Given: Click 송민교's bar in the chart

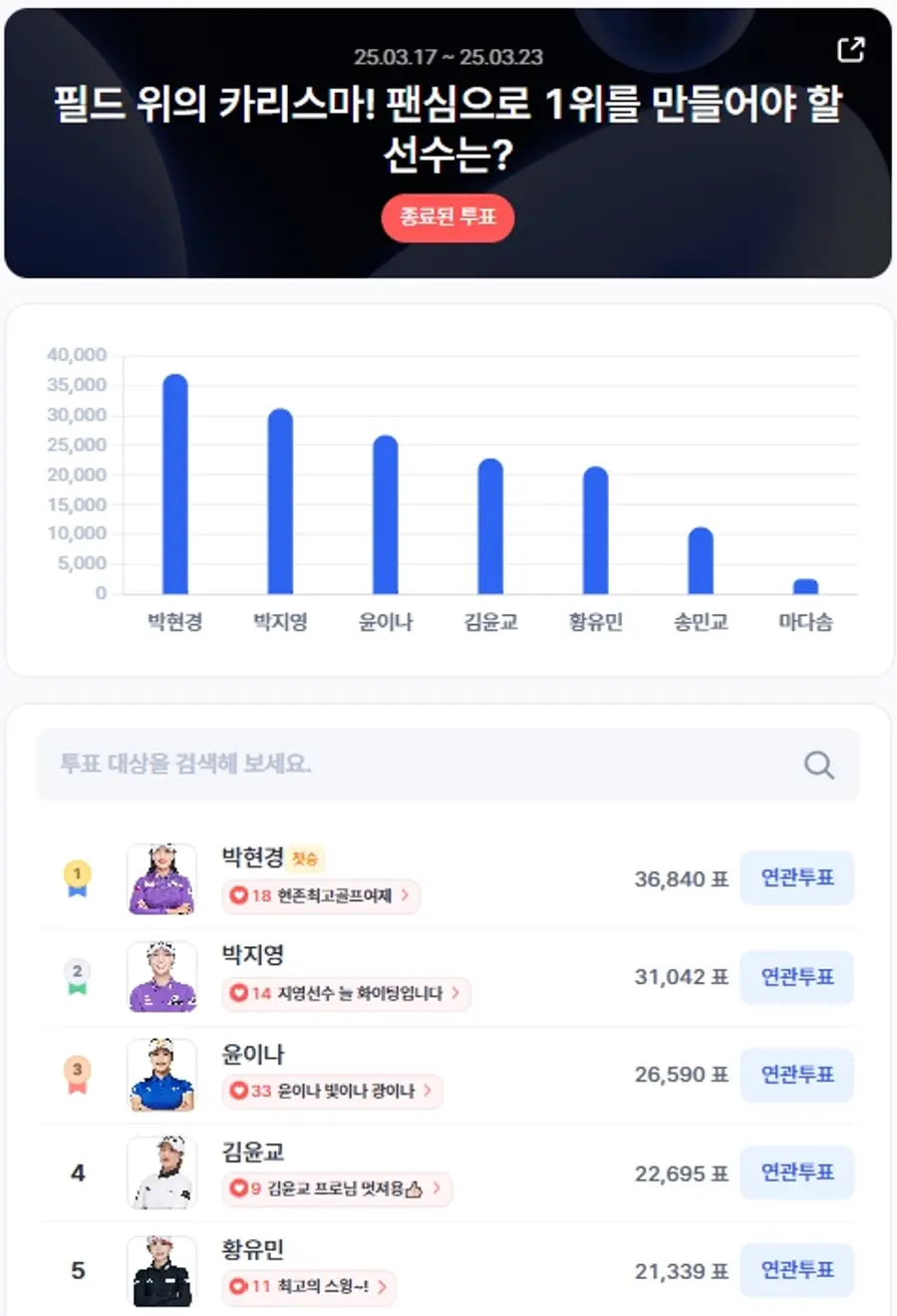Looking at the screenshot, I should point(700,558).
